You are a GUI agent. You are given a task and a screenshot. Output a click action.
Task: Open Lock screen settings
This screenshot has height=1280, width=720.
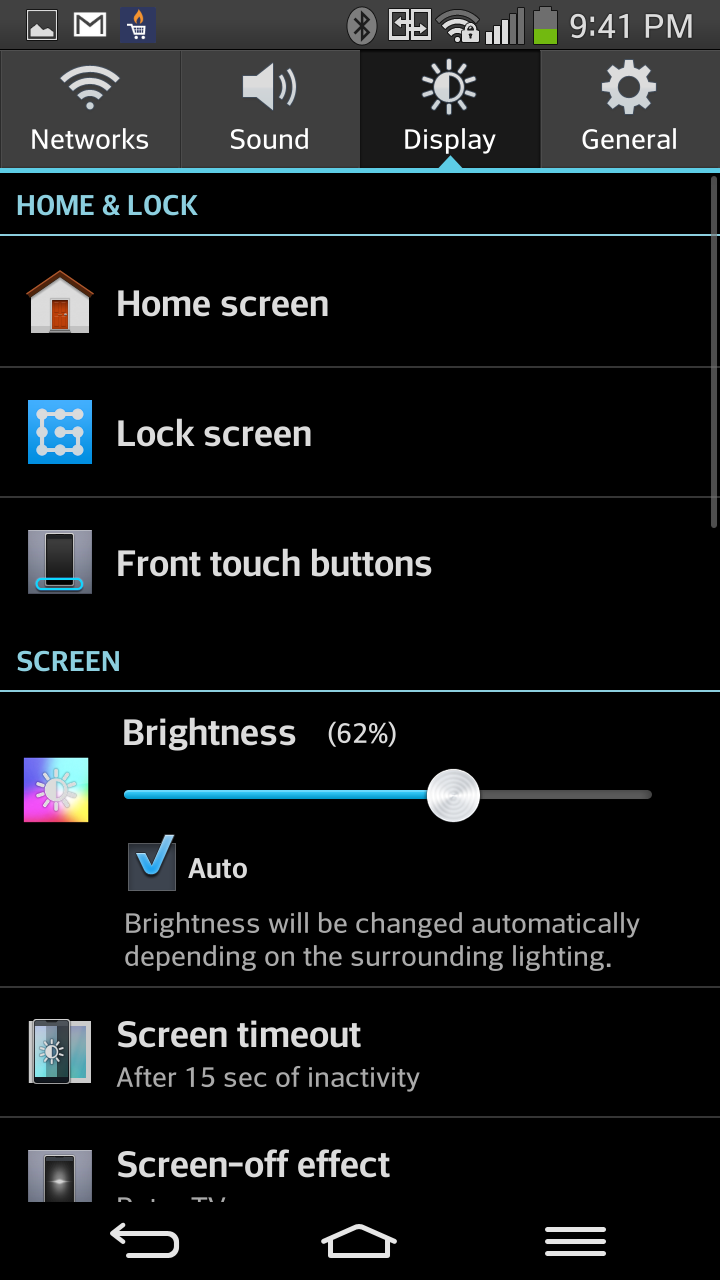pyautogui.click(x=360, y=433)
